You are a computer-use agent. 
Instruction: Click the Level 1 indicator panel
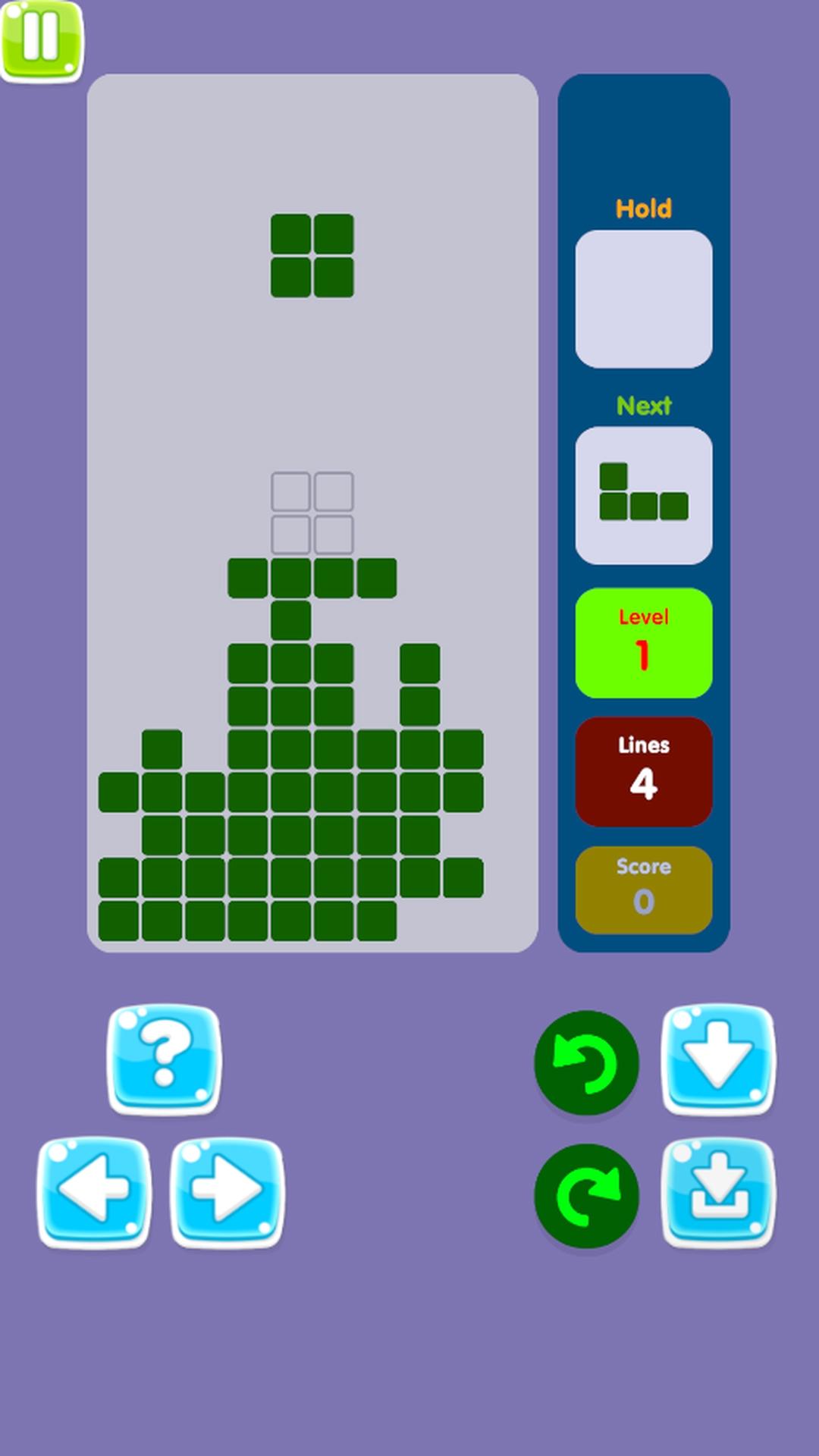pos(644,641)
